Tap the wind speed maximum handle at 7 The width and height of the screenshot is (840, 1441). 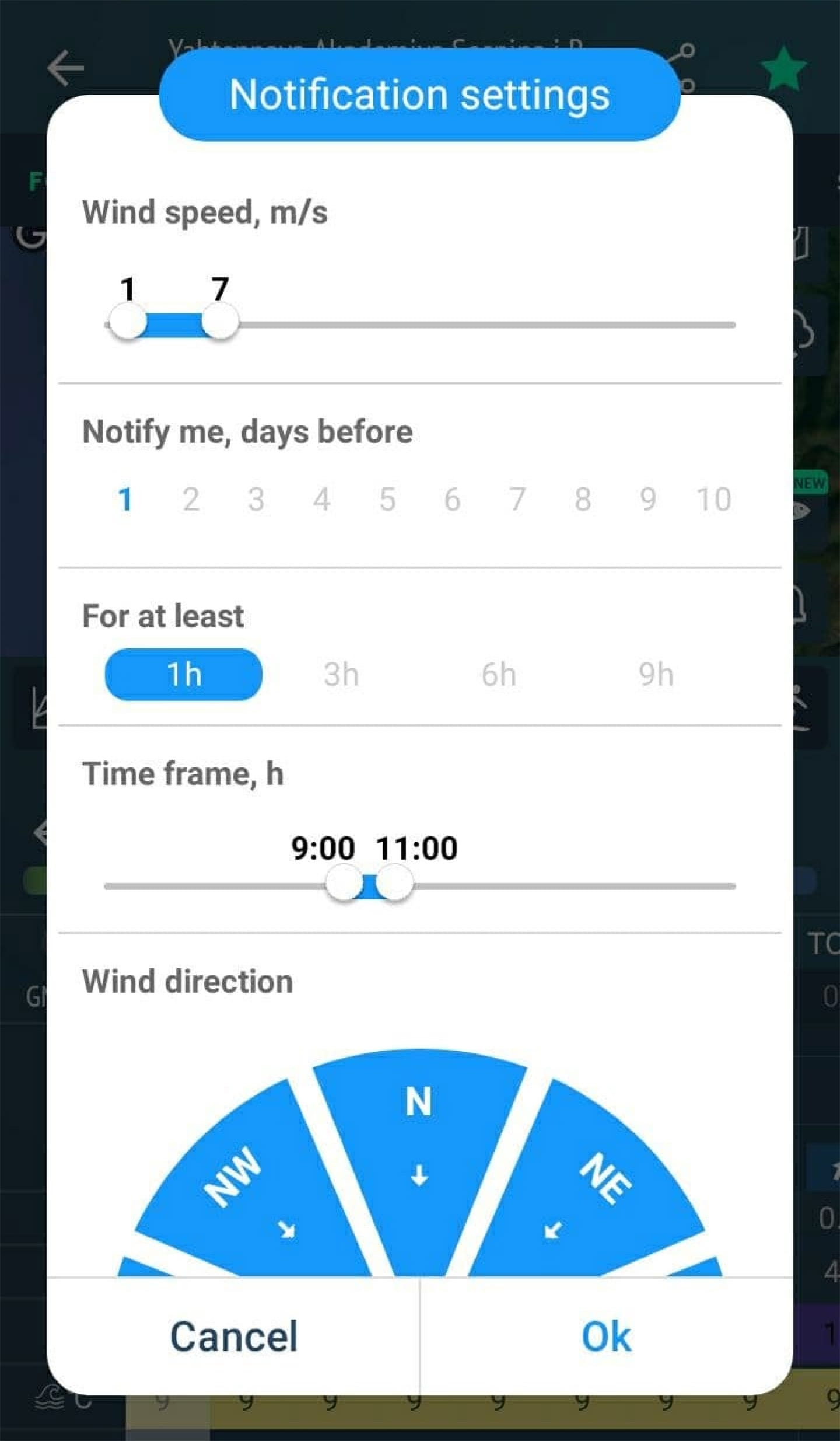pyautogui.click(x=220, y=323)
